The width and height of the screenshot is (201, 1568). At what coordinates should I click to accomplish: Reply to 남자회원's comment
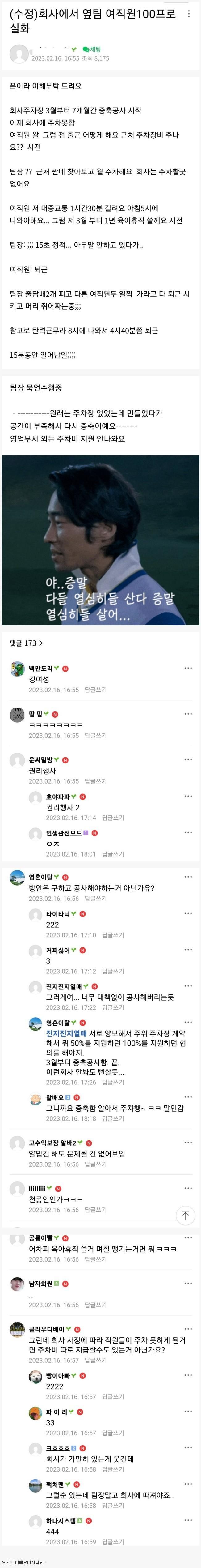pyautogui.click(x=95, y=1305)
